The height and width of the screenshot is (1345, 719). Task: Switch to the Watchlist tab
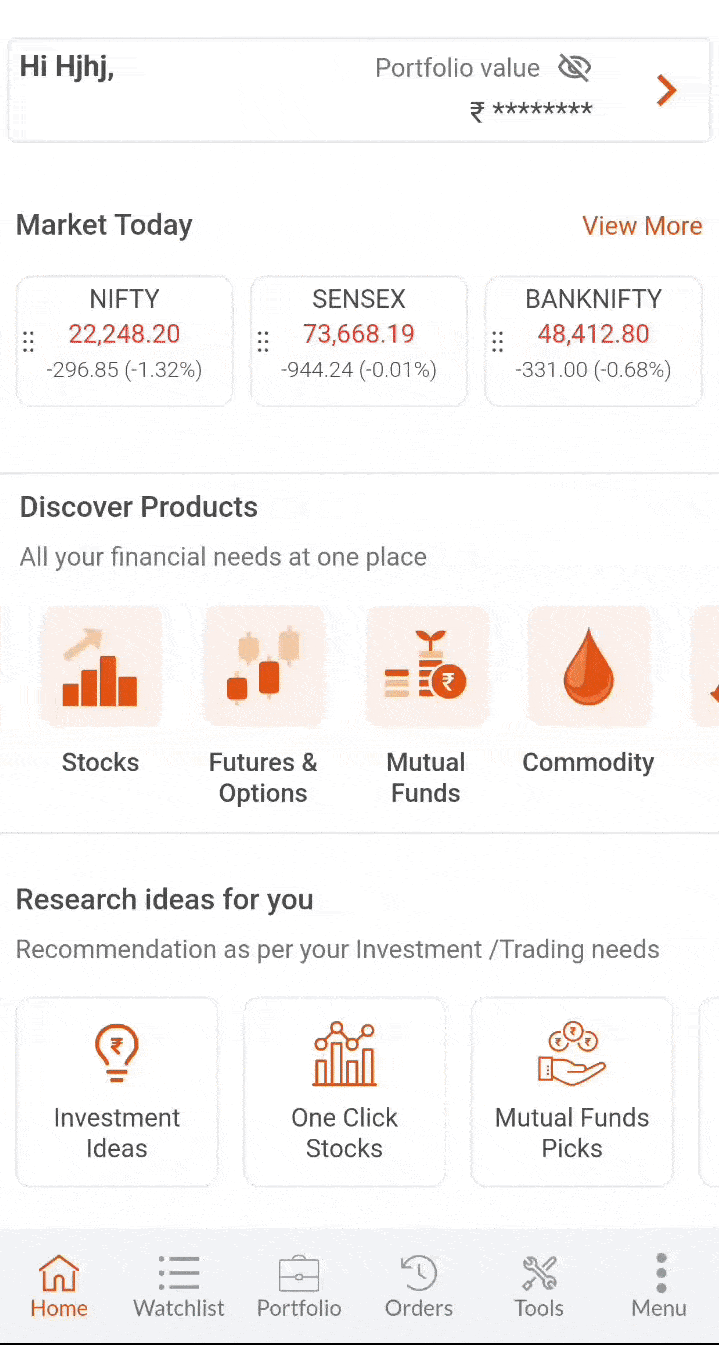point(179,1287)
